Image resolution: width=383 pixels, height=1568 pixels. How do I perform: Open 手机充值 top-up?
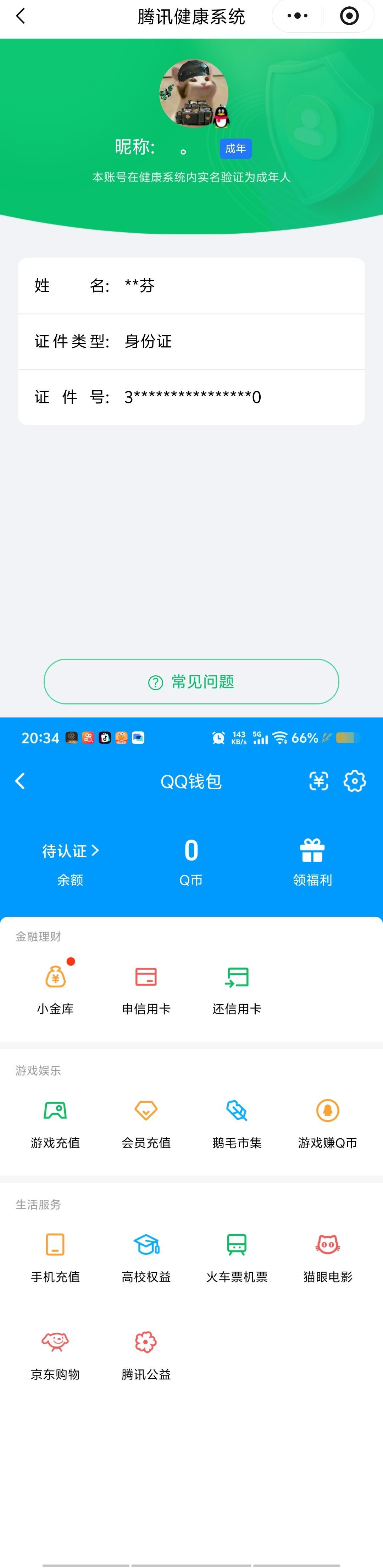click(x=55, y=1257)
